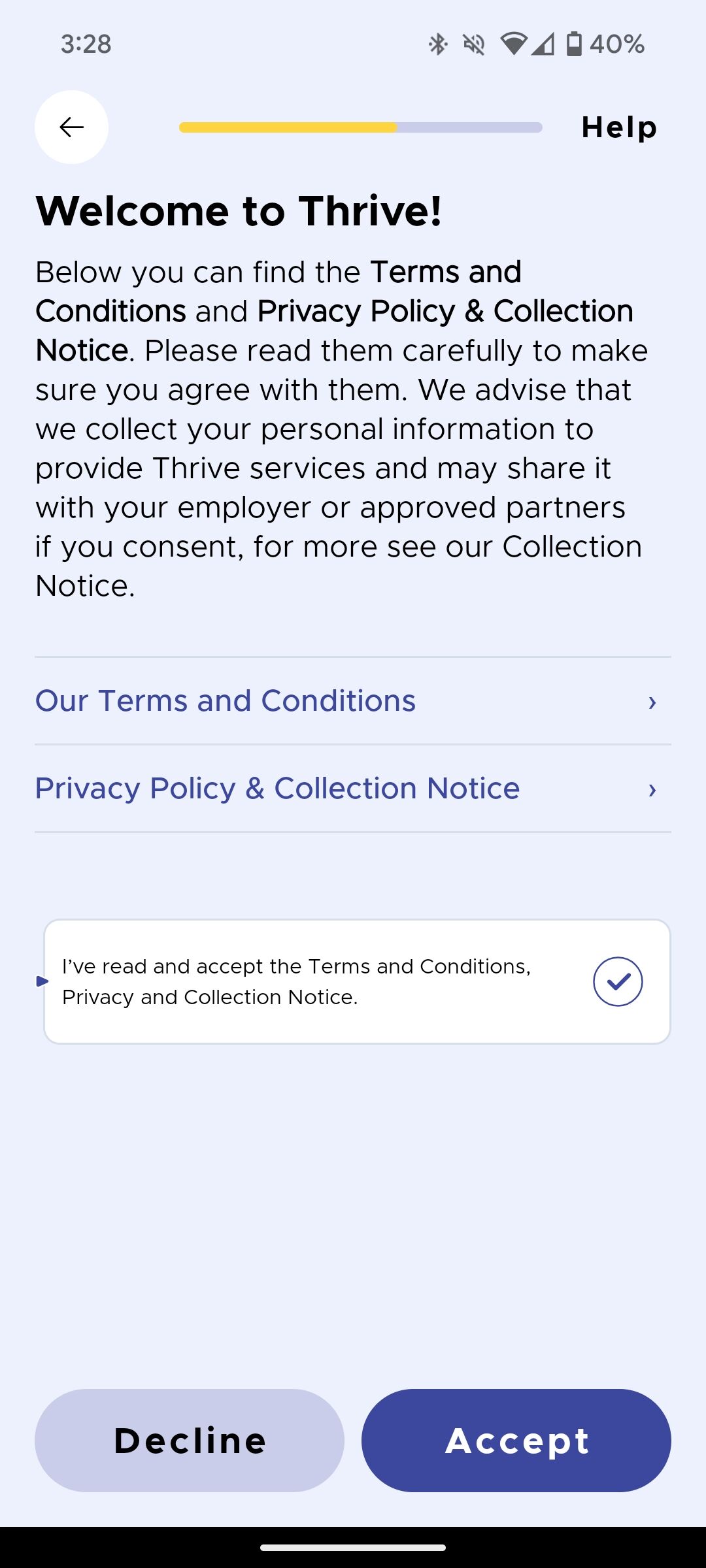The width and height of the screenshot is (706, 1568).
Task: Open Our Terms and Conditions
Action: 352,701
